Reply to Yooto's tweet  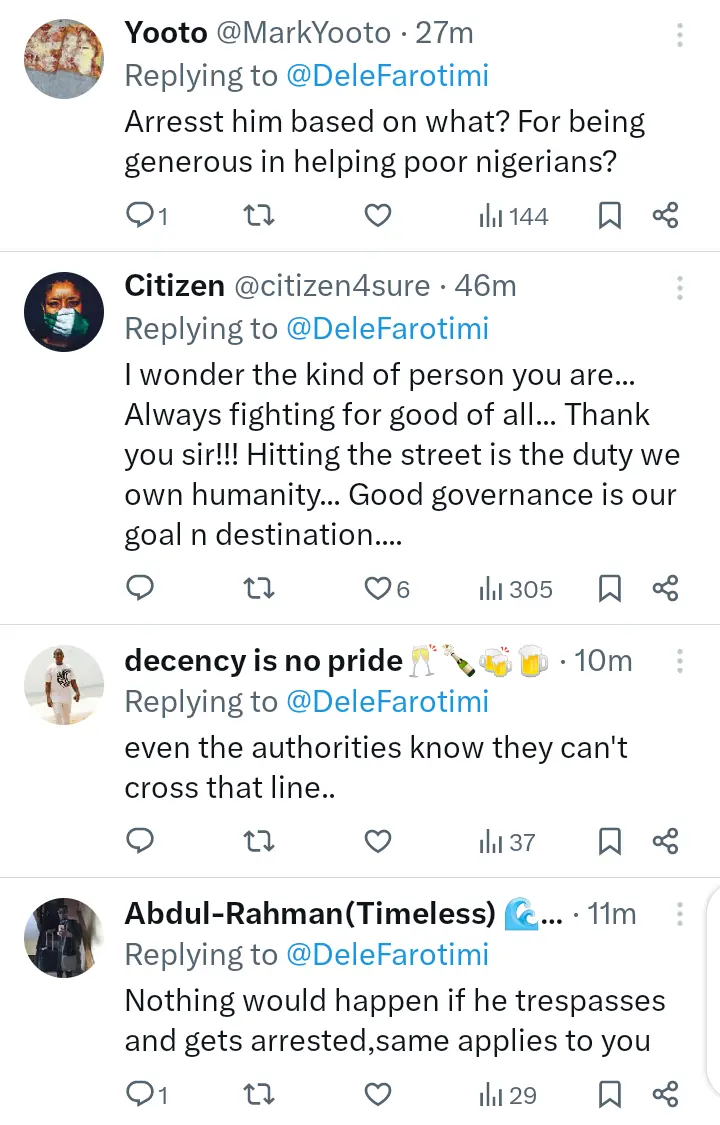[x=141, y=215]
